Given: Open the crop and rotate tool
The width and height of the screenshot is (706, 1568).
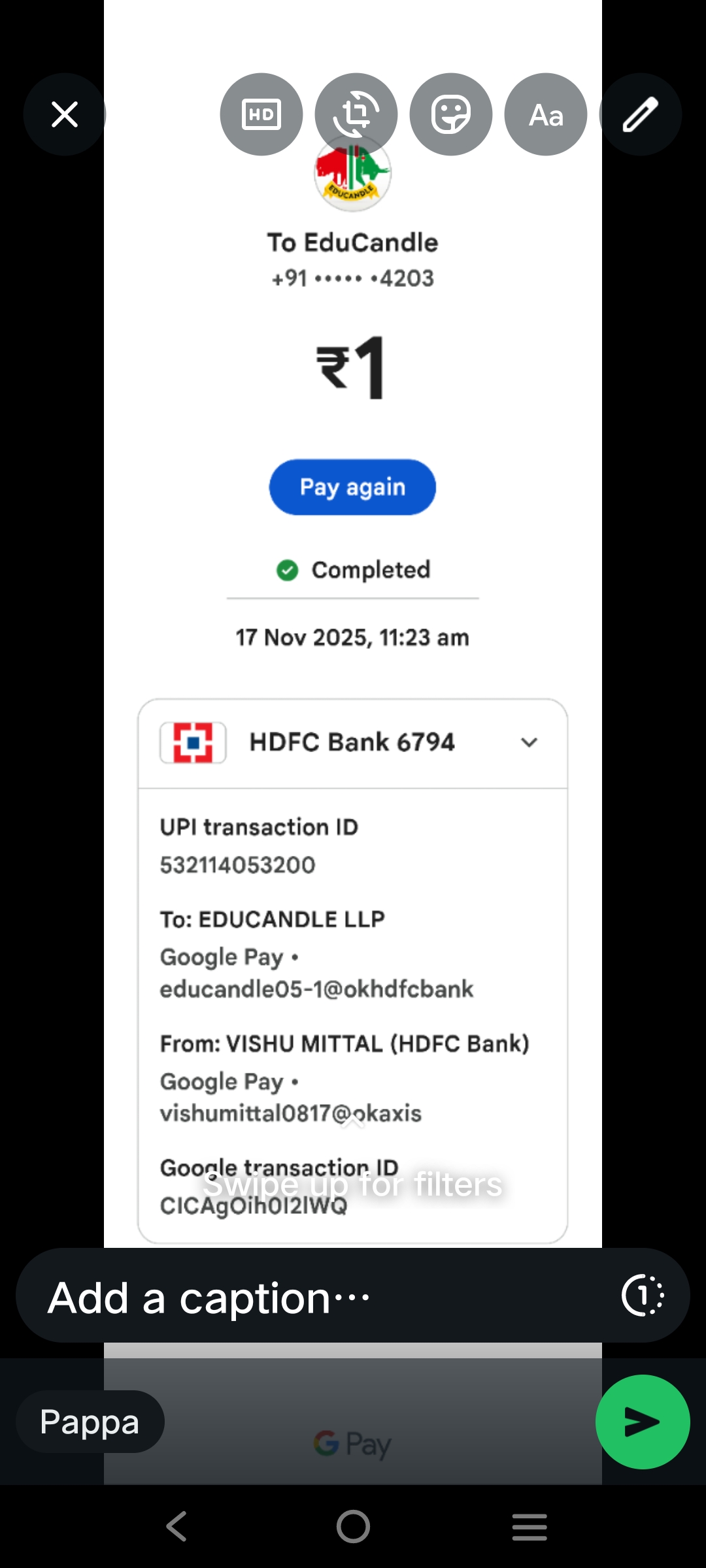Looking at the screenshot, I should [356, 114].
